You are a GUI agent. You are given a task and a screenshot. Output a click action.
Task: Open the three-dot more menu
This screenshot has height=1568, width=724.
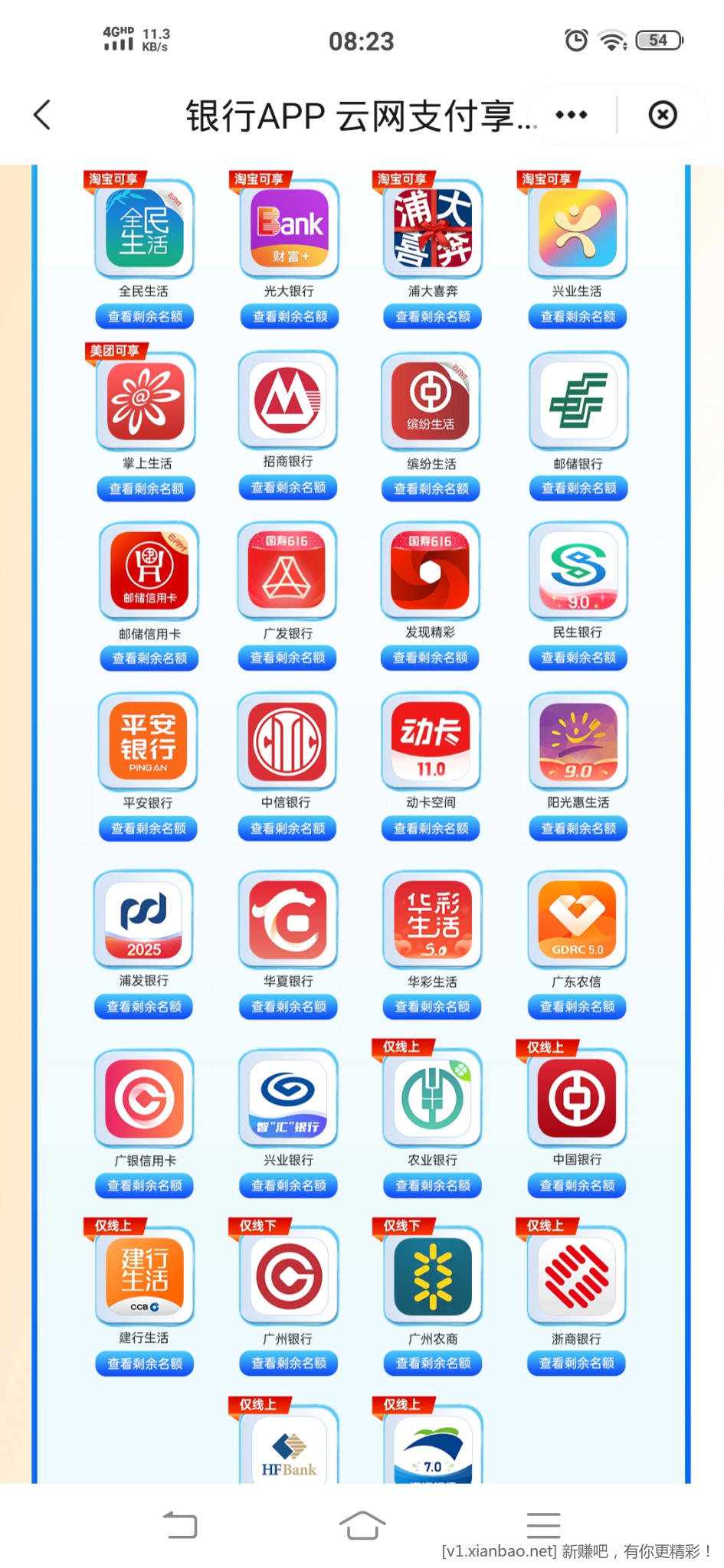coord(572,115)
